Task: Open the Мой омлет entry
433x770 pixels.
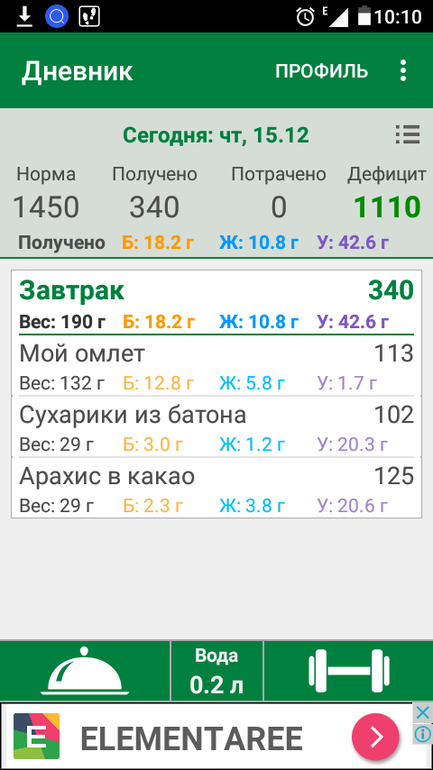Action: (216, 365)
